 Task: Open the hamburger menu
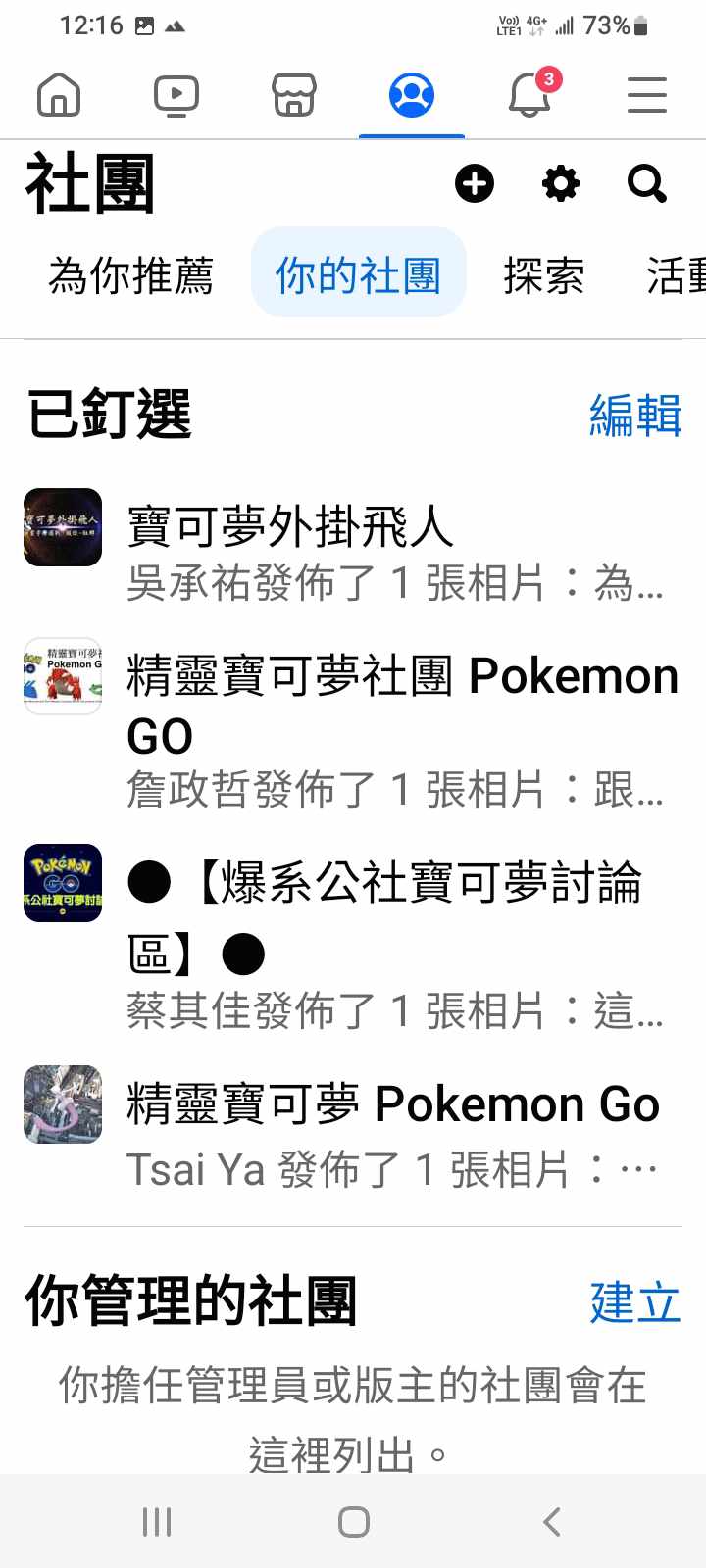pos(647,95)
